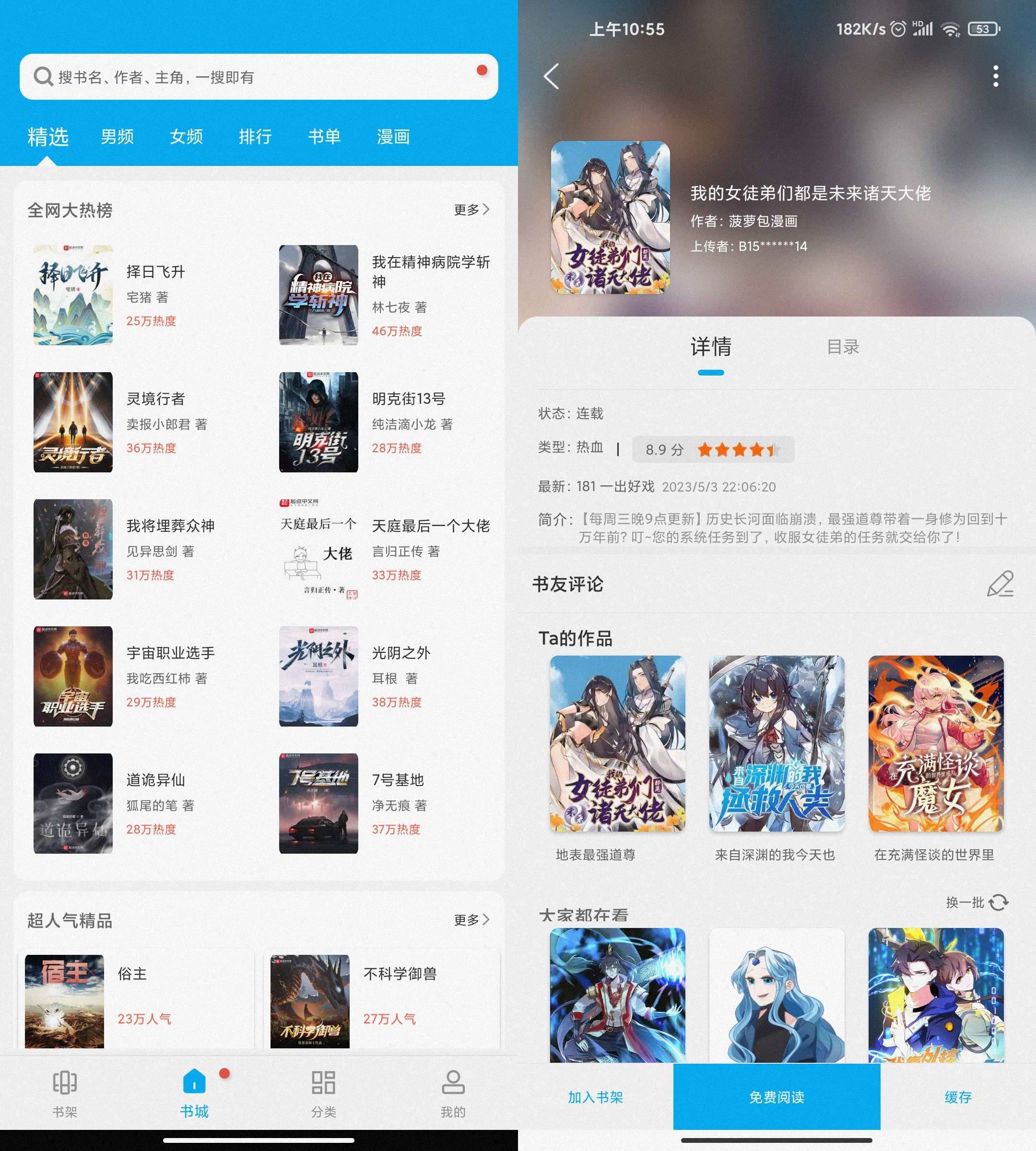Select the 详情 details tab

710,347
